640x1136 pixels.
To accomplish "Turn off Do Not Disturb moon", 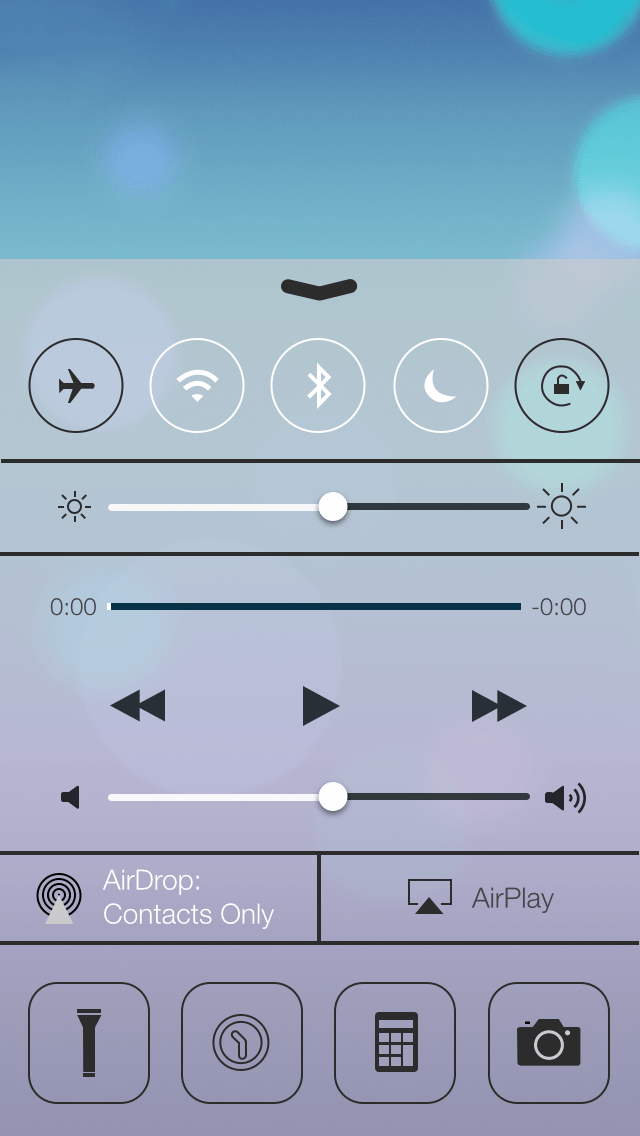I will pos(440,385).
